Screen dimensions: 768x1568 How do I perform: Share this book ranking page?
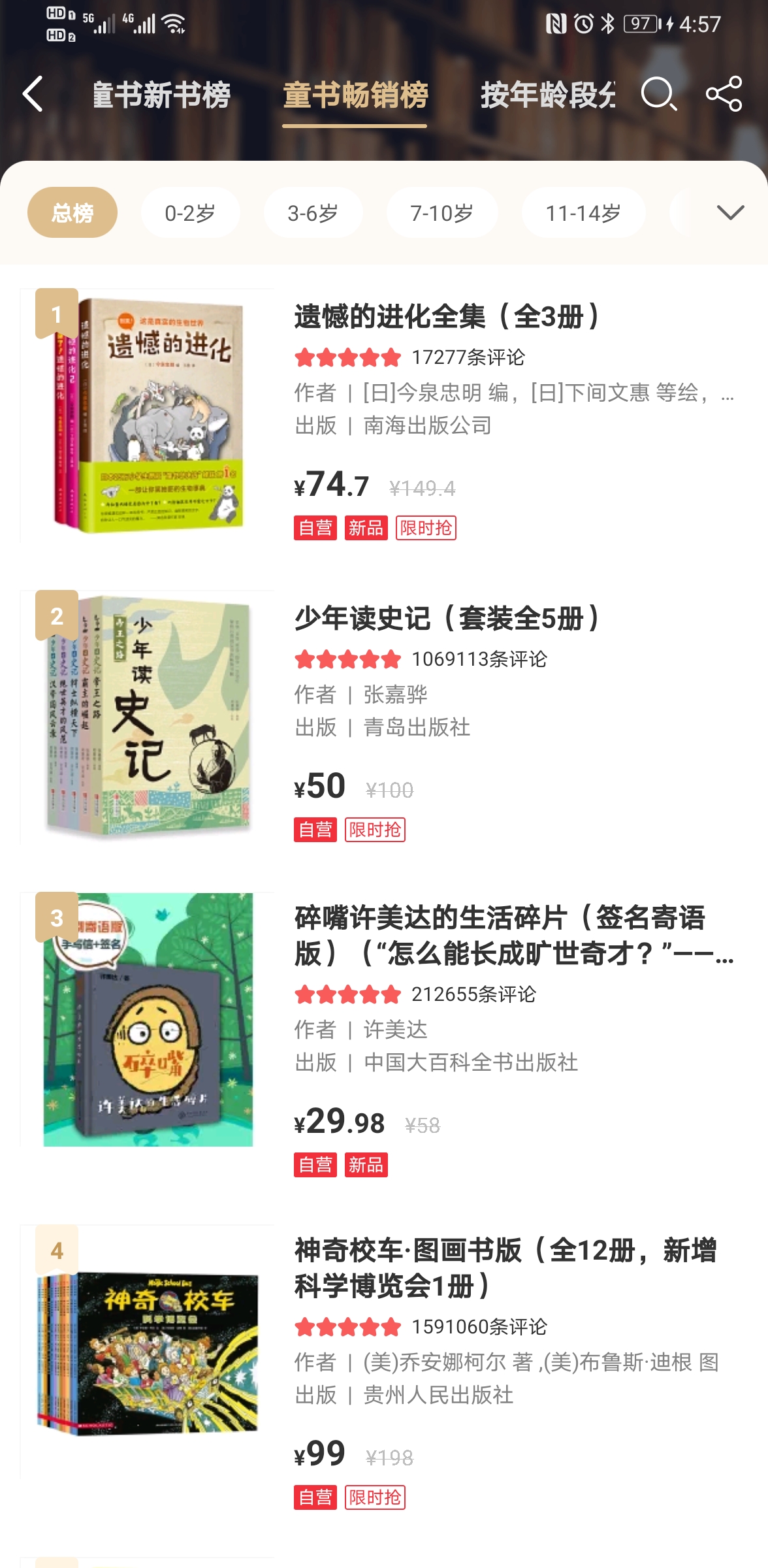point(724,94)
